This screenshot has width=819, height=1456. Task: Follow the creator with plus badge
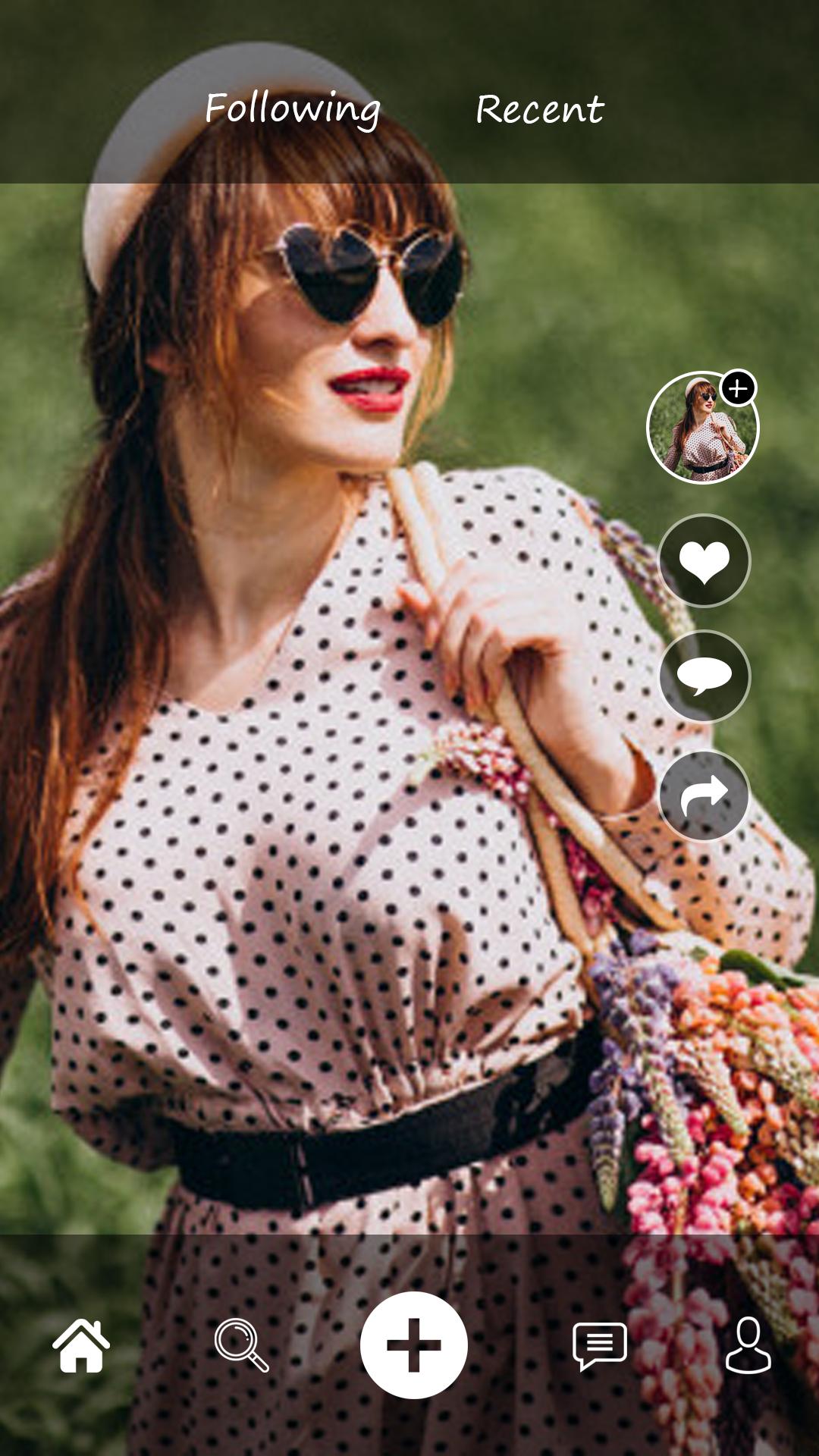(737, 389)
